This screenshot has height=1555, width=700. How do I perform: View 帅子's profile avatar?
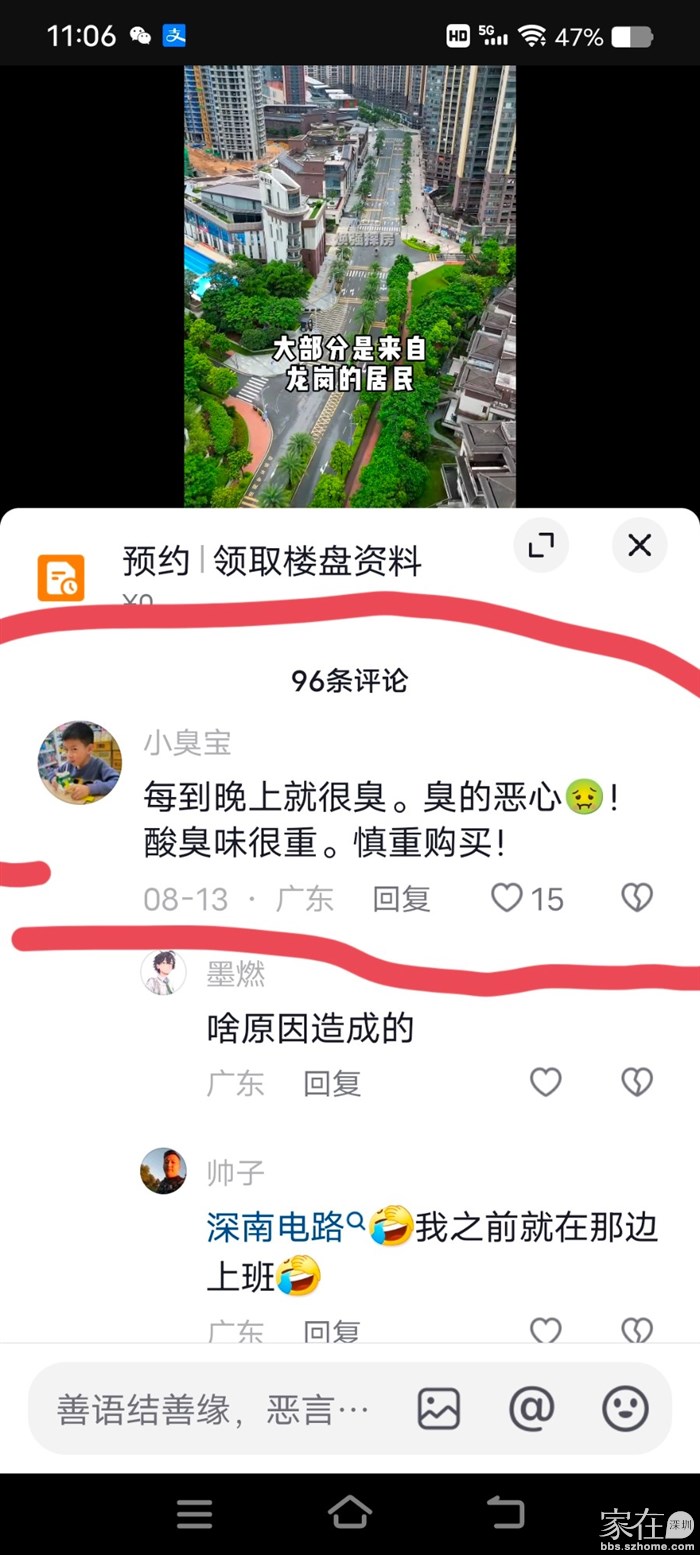pos(163,1171)
